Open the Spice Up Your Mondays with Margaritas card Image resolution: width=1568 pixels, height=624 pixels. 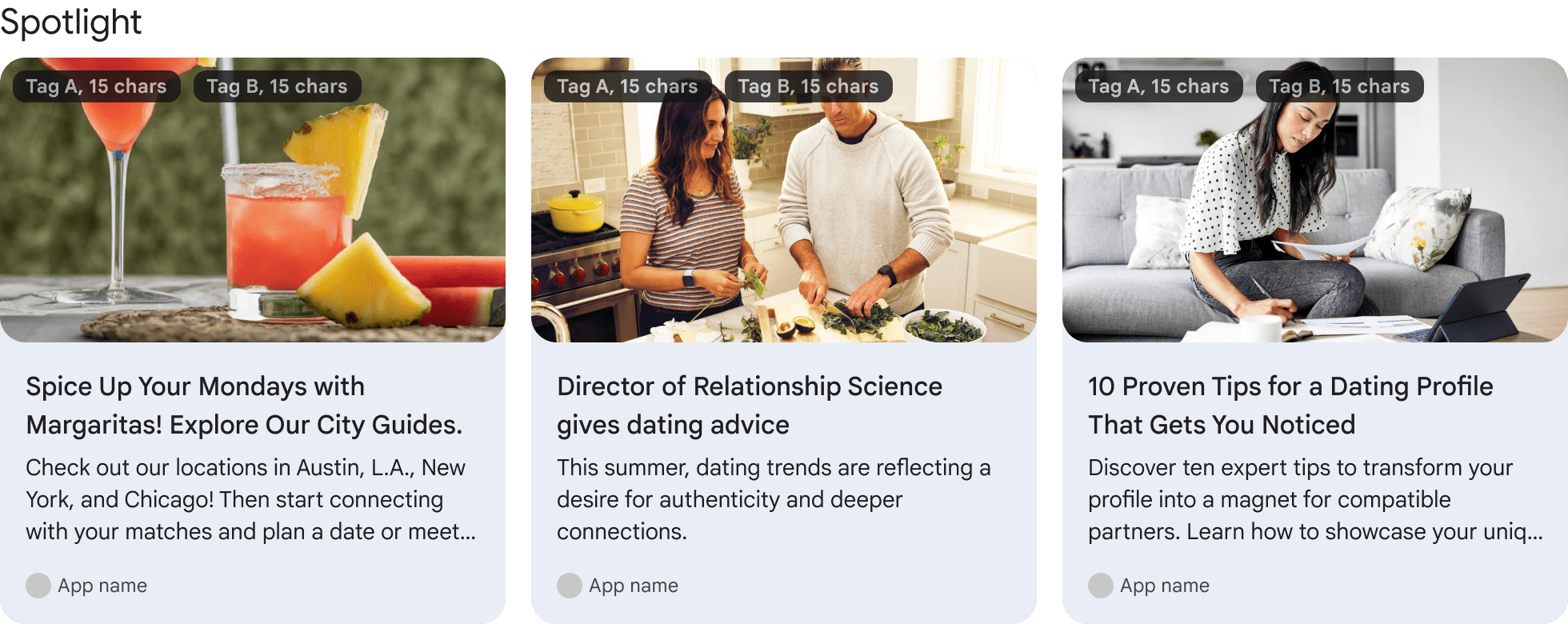tap(244, 406)
